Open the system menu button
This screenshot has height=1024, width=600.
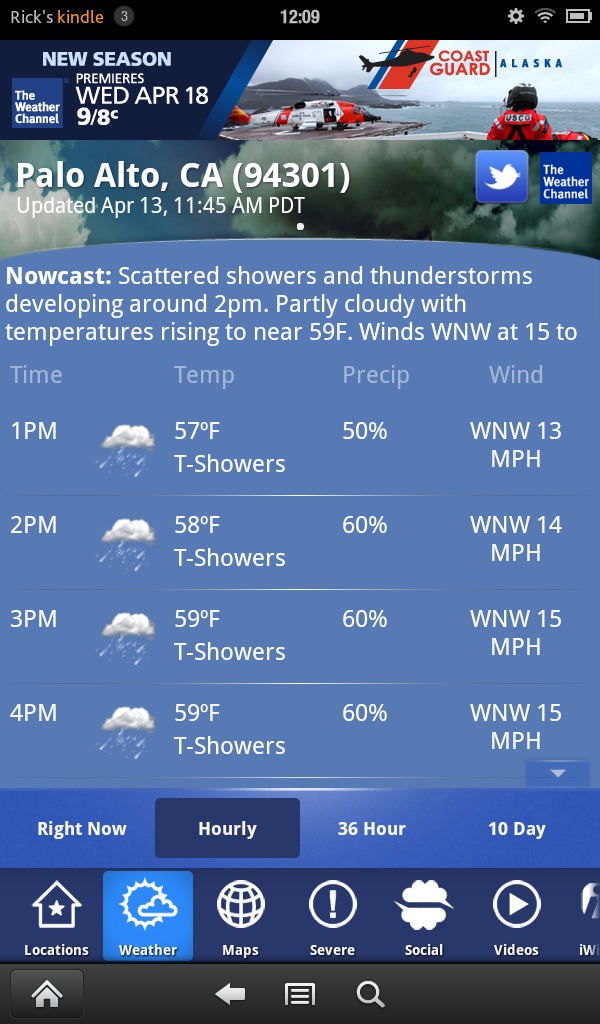tap(300, 994)
